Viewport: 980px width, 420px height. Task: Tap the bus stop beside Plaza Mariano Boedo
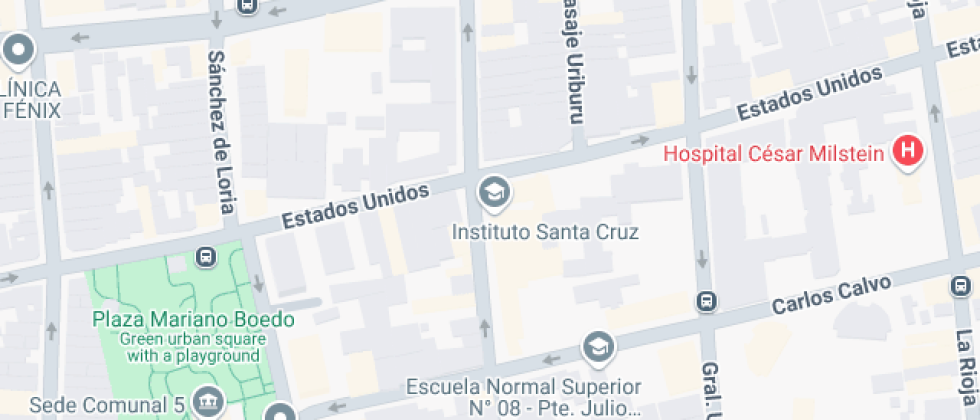pos(207,257)
